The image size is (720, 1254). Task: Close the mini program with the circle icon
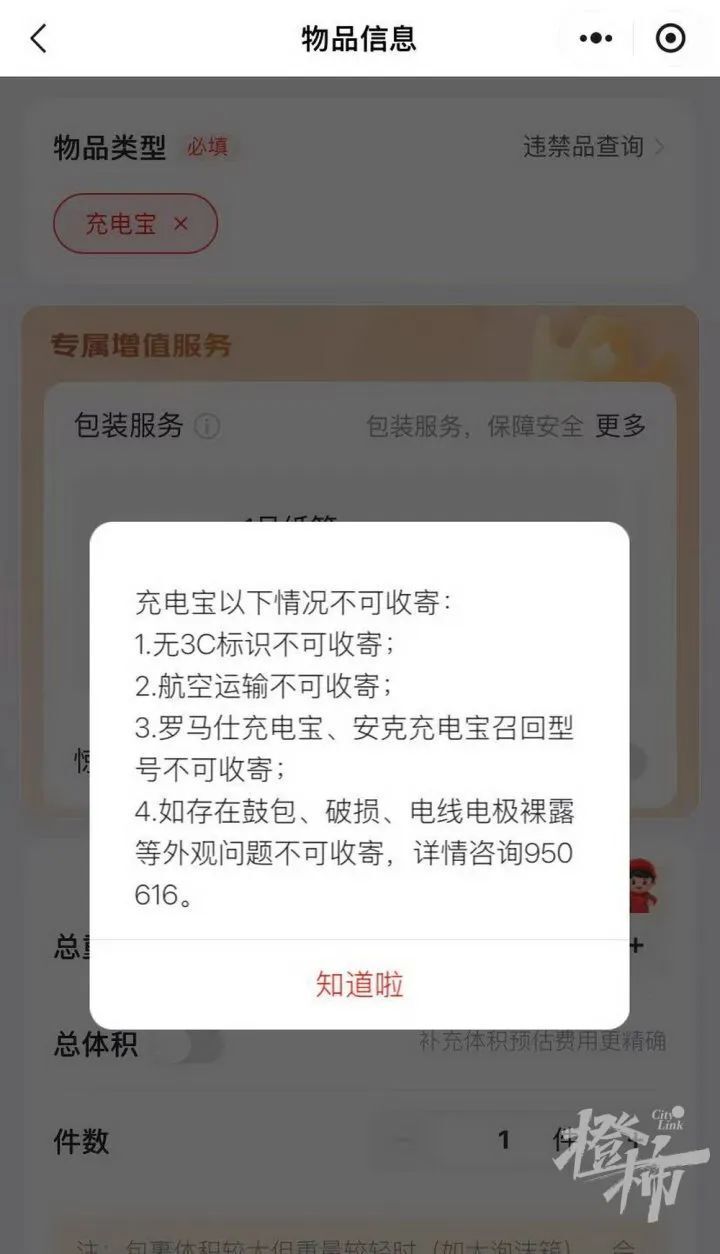pos(670,39)
